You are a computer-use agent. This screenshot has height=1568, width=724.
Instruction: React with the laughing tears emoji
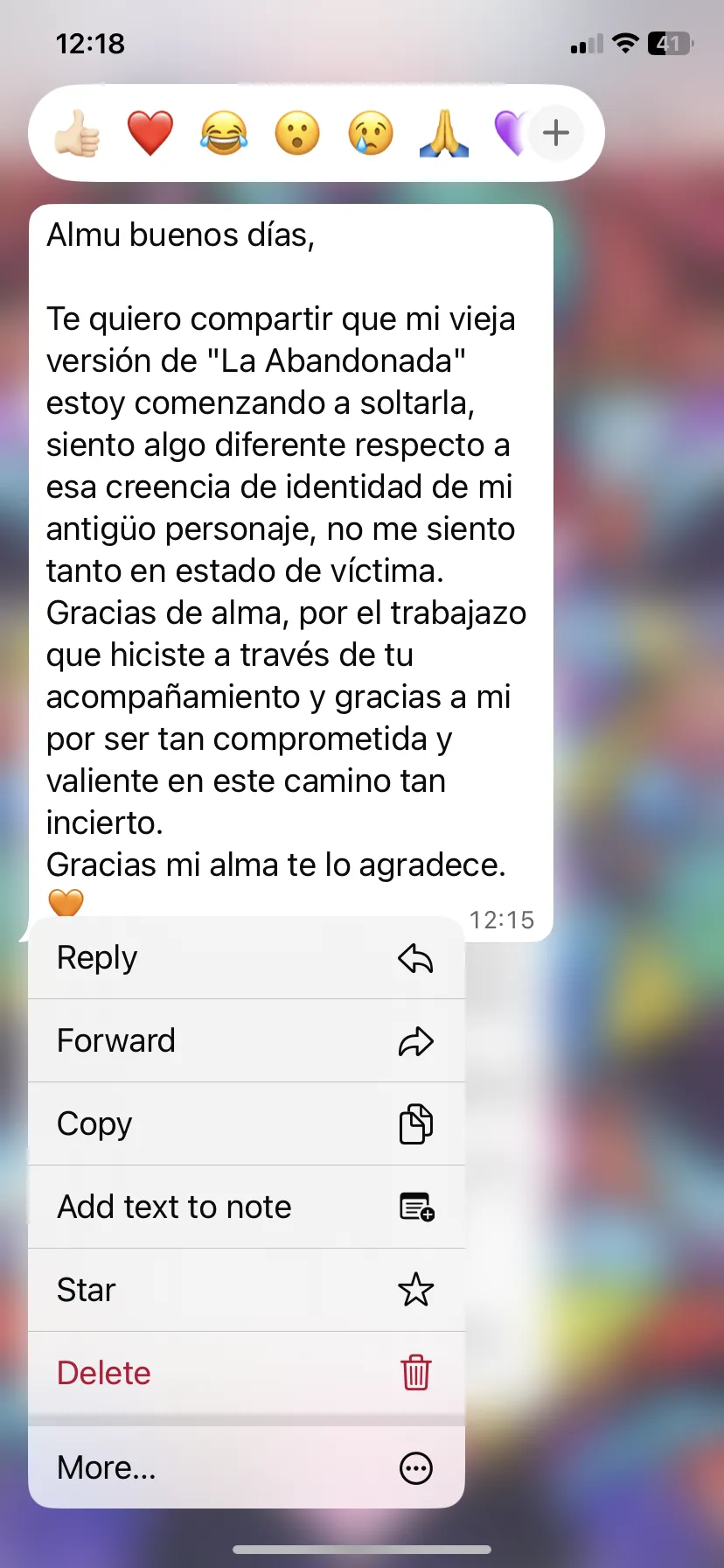coord(224,133)
